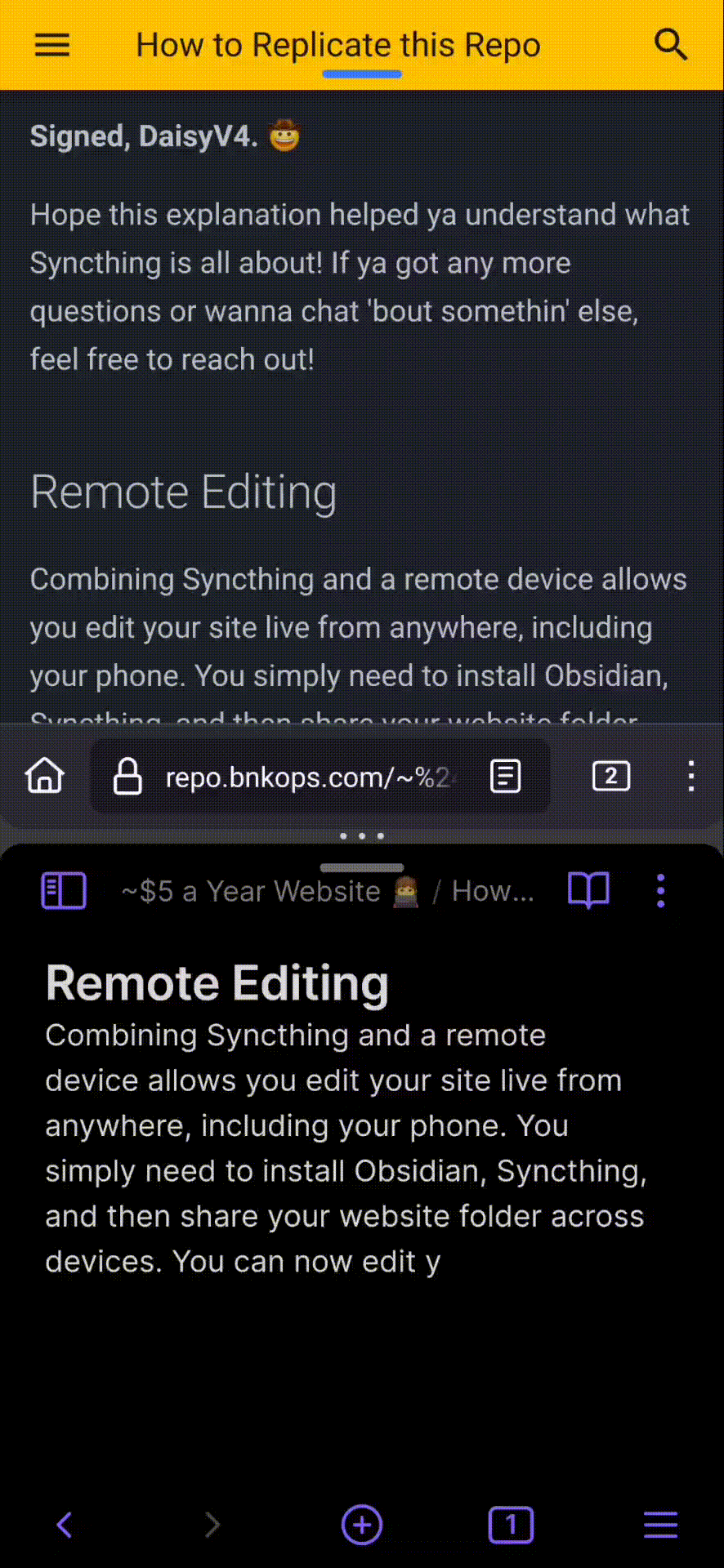Screen dimensions: 724x1568
Task: Search the How to Replicate page
Action: (671, 45)
